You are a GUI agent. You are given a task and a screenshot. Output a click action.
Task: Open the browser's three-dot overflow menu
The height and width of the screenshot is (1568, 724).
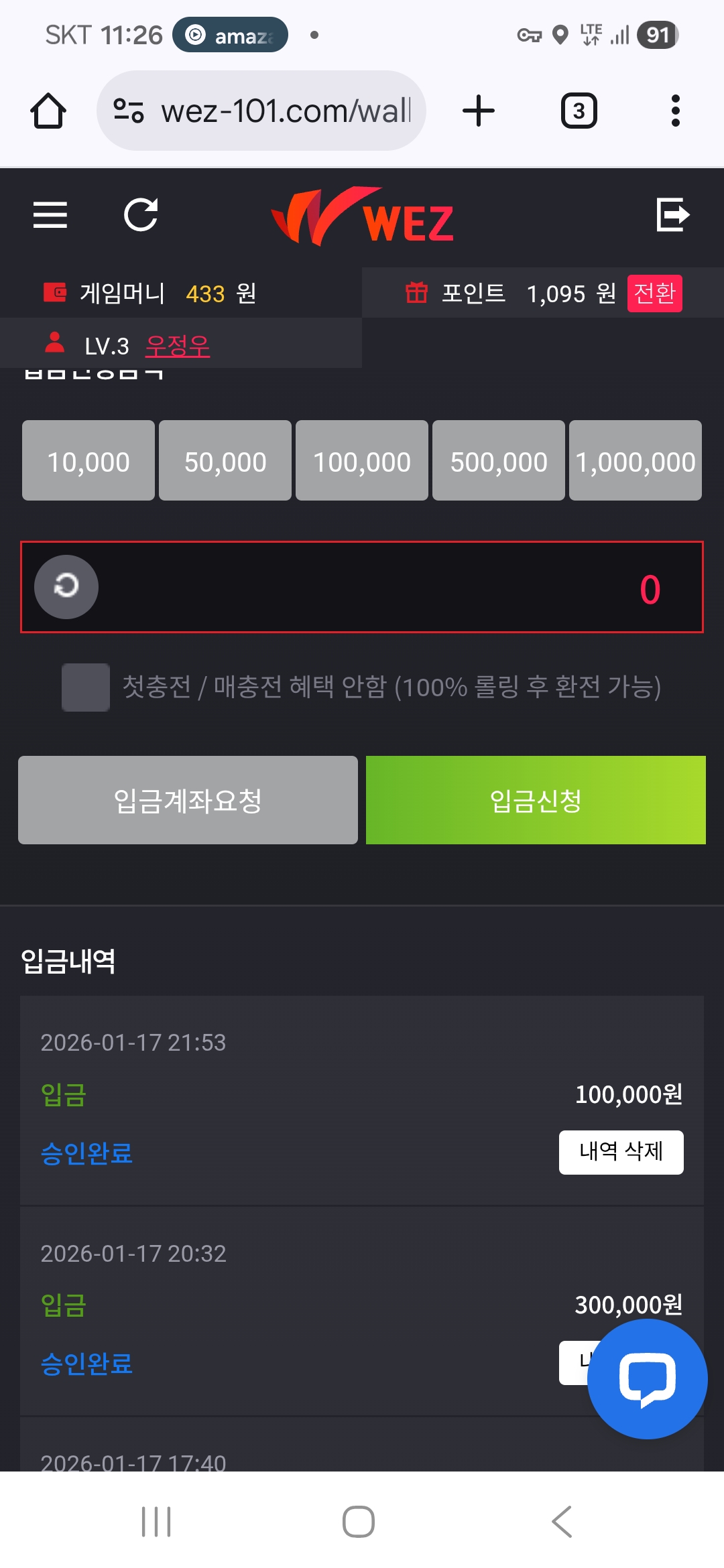point(675,111)
